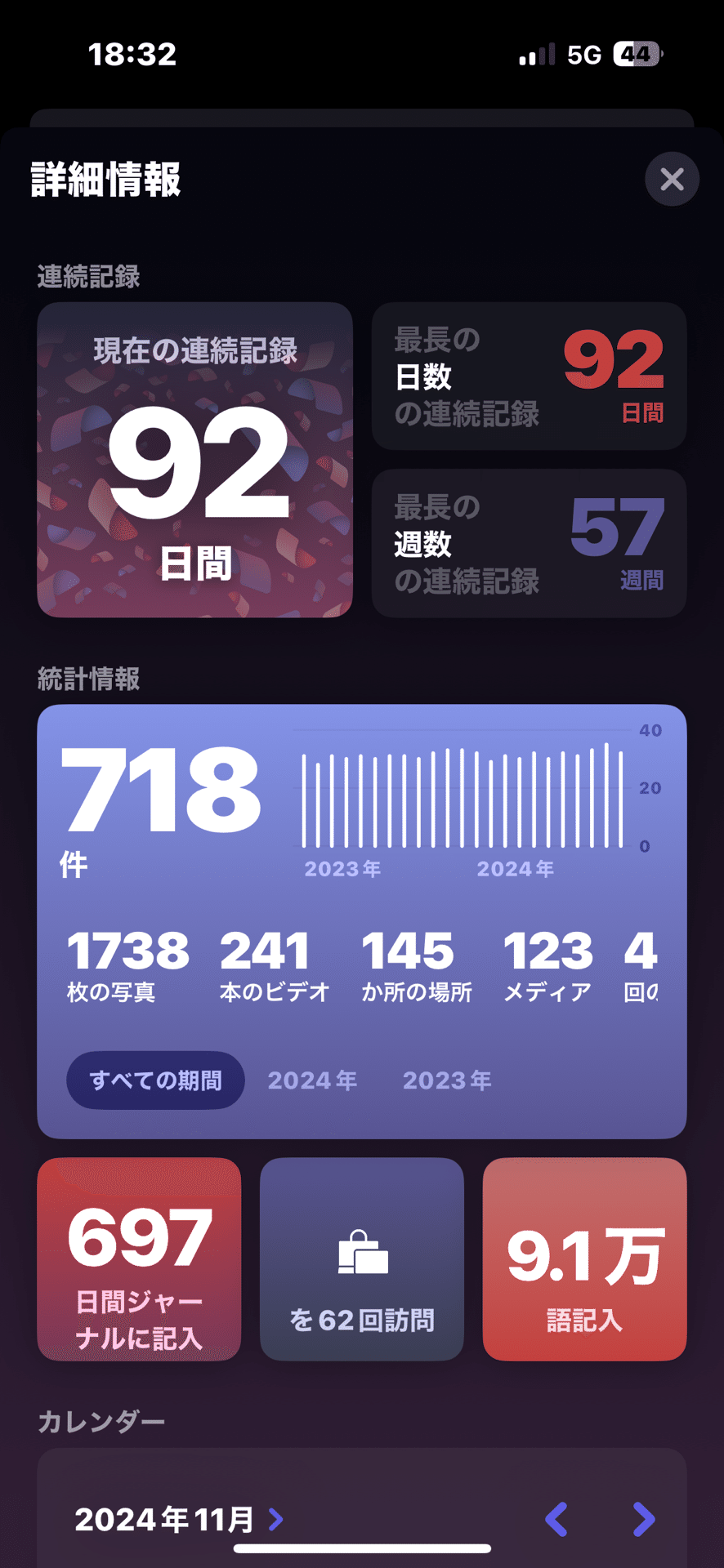The image size is (724, 1568).
Task: Switch statistics to 2023年
Action: tap(447, 1080)
